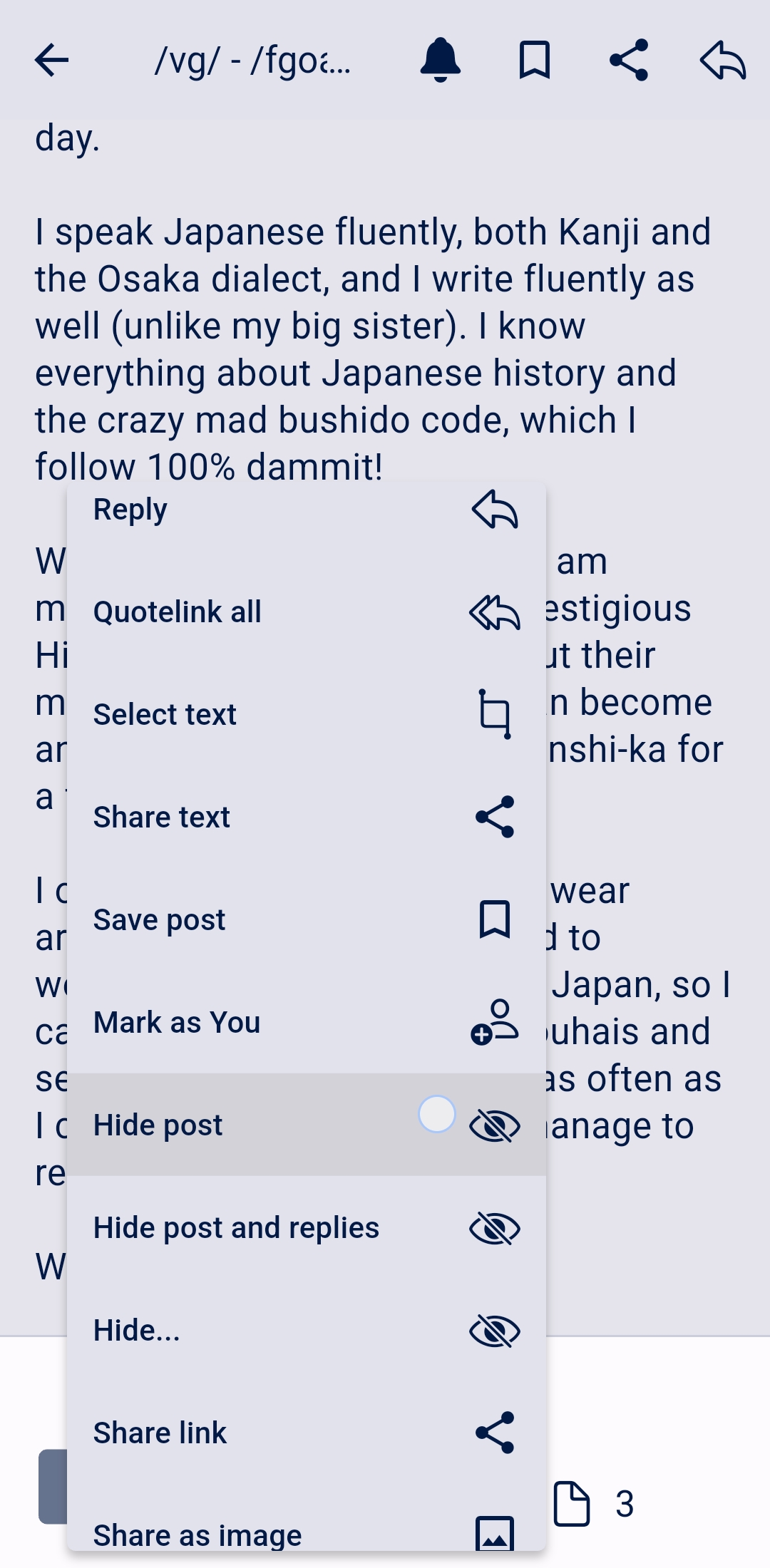
Task: Choose Reply in the post menu
Action: click(x=307, y=510)
